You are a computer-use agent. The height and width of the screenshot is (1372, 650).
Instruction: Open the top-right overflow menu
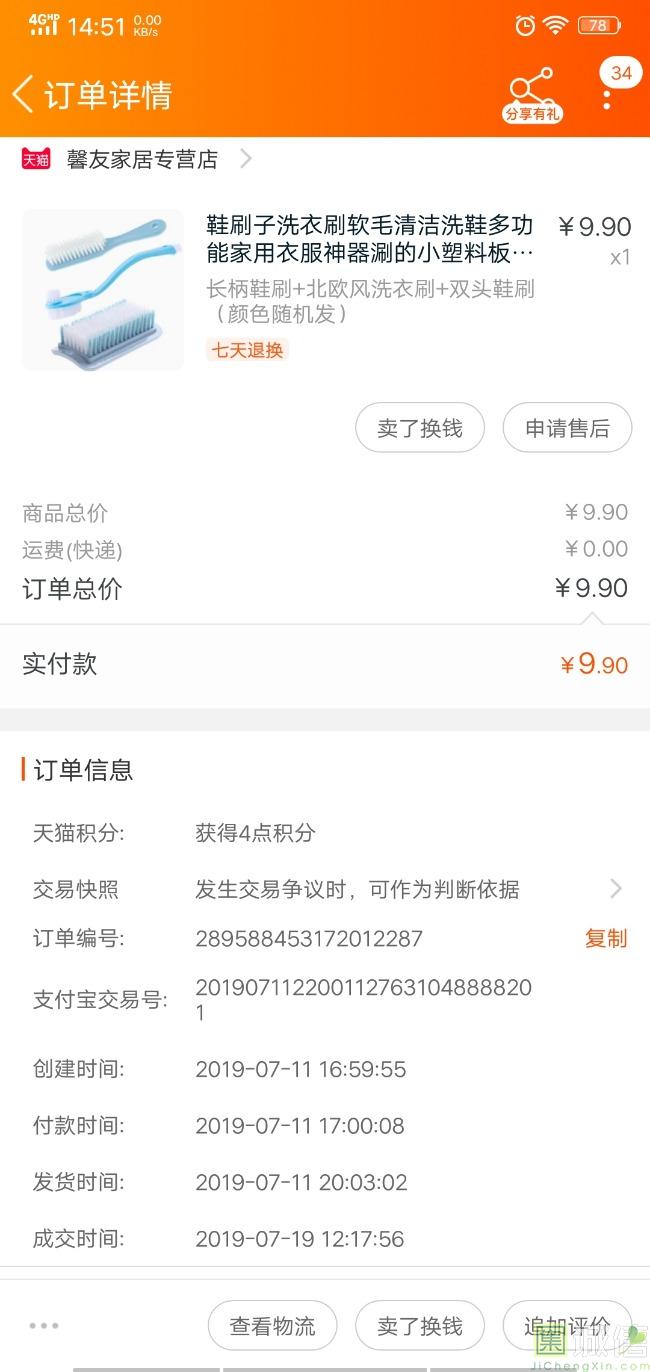(607, 97)
